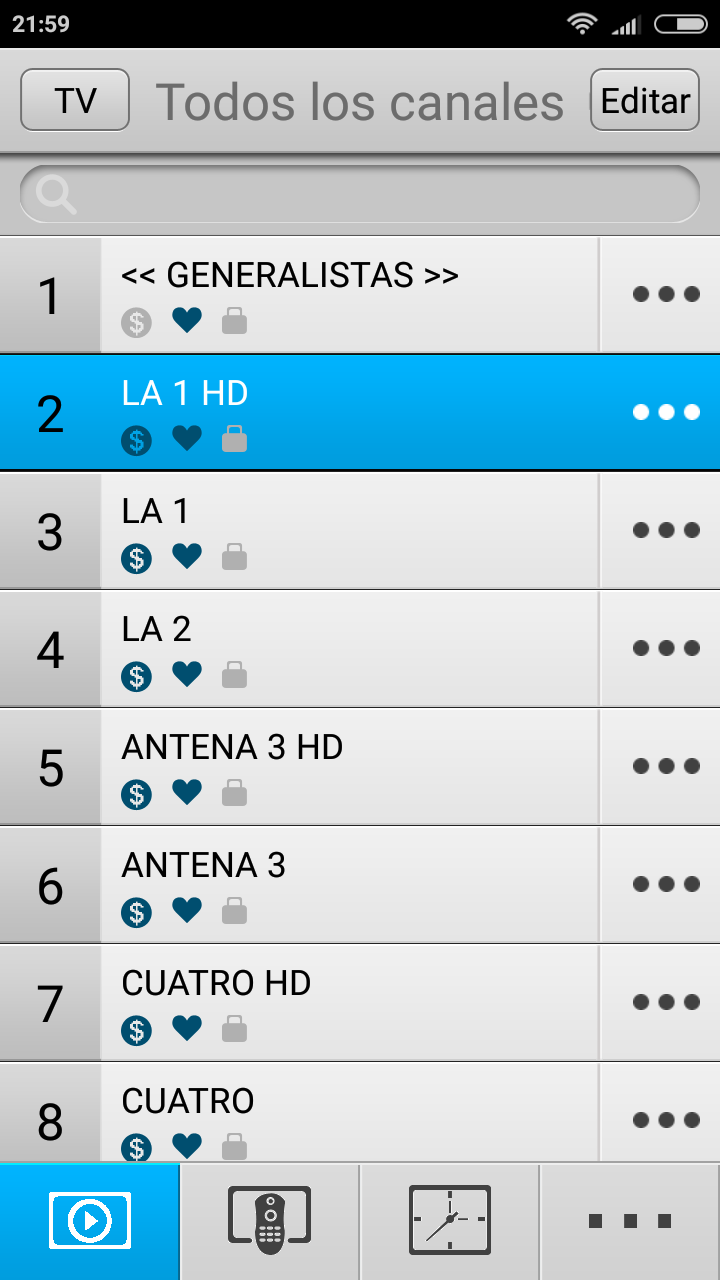Switch to the remote control tab

pyautogui.click(x=270, y=1221)
